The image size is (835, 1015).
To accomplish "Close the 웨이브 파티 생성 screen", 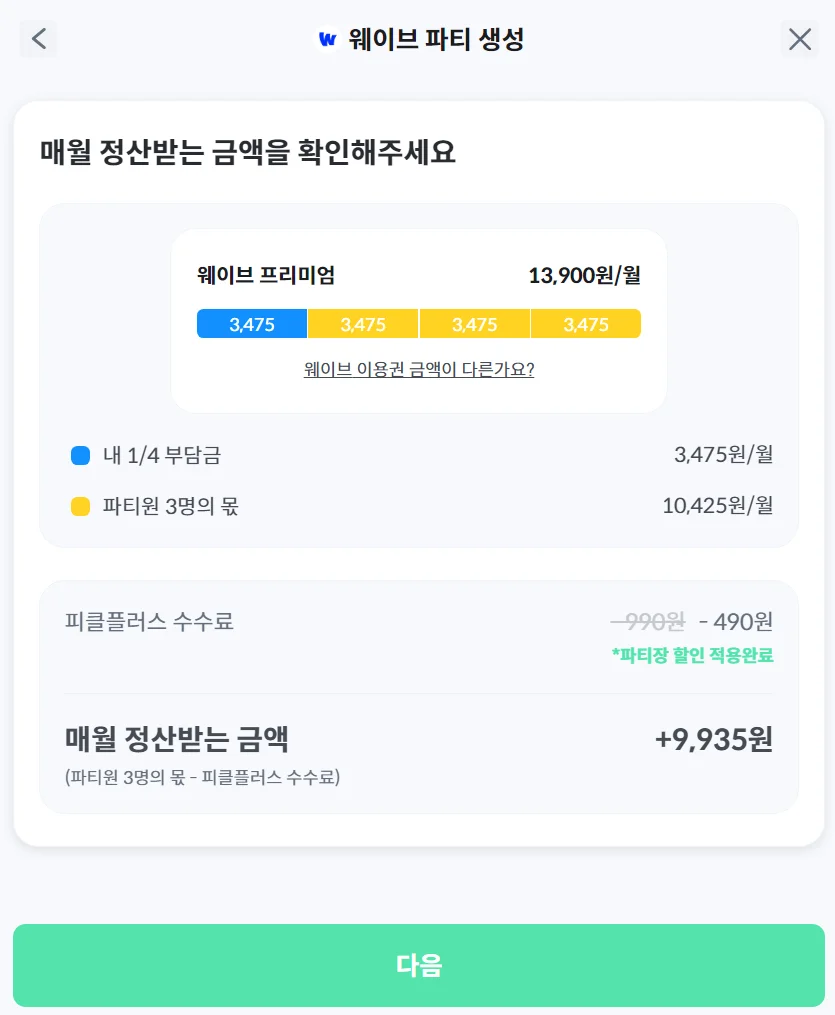I will coord(799,39).
